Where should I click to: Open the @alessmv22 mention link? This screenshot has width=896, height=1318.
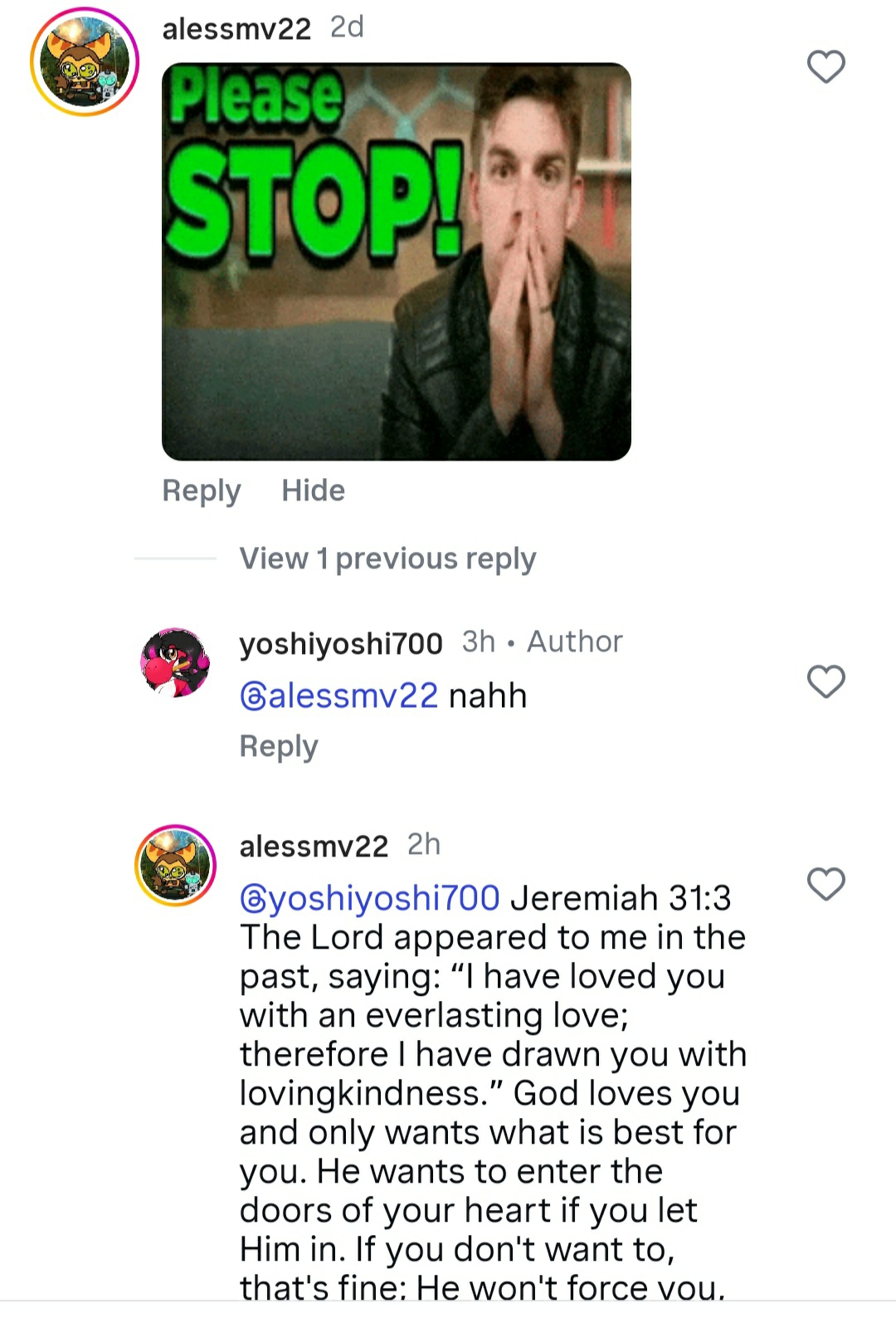pos(338,696)
